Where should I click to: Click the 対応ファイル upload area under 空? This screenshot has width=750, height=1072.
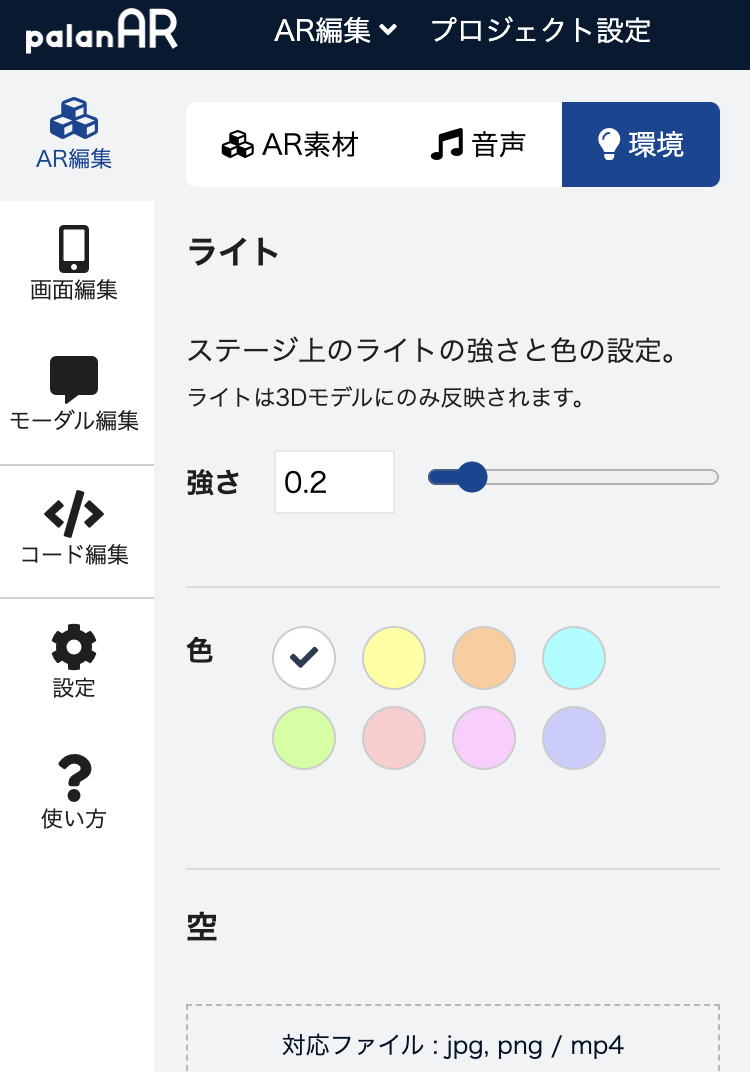click(x=452, y=1043)
